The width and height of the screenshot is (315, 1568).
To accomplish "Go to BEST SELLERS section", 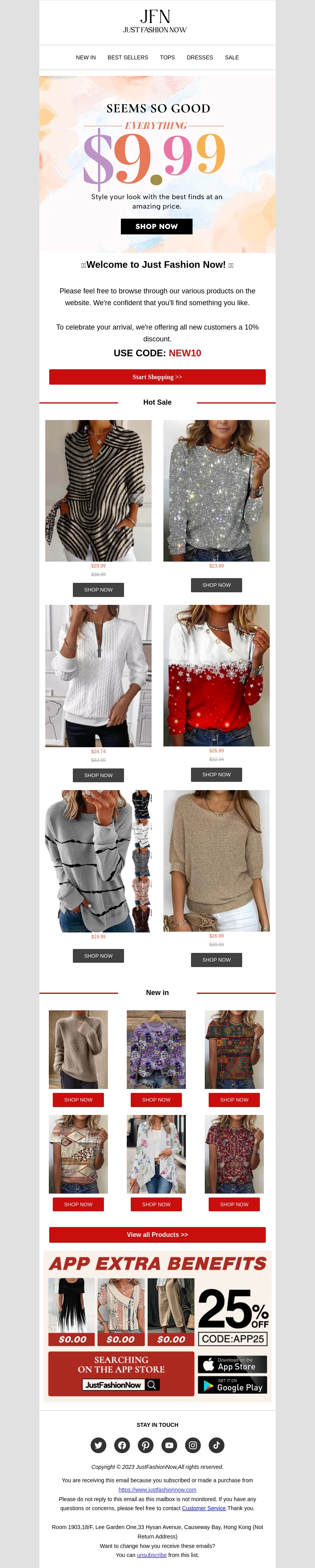I will point(127,58).
